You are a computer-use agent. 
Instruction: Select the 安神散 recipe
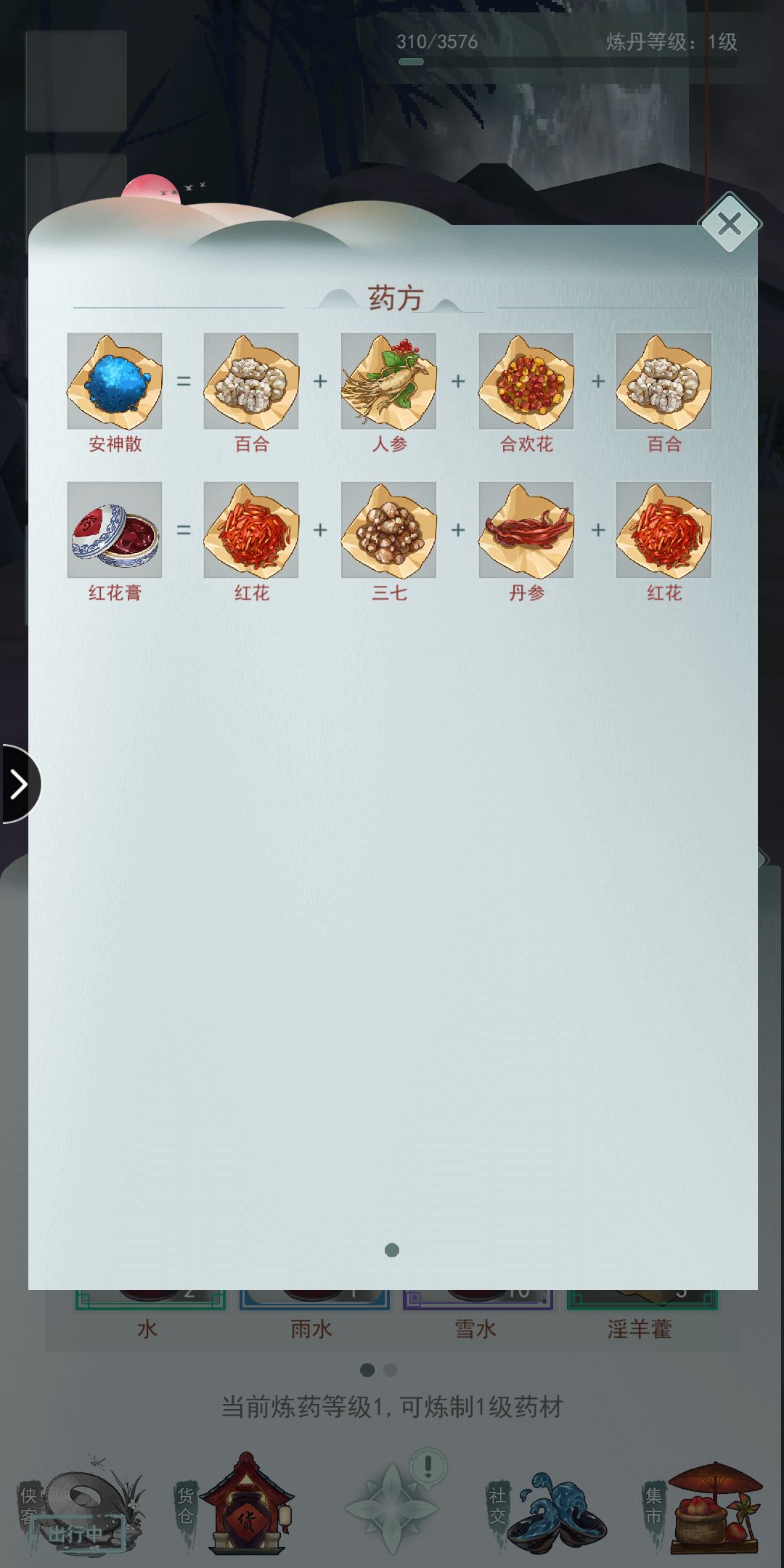click(115, 382)
